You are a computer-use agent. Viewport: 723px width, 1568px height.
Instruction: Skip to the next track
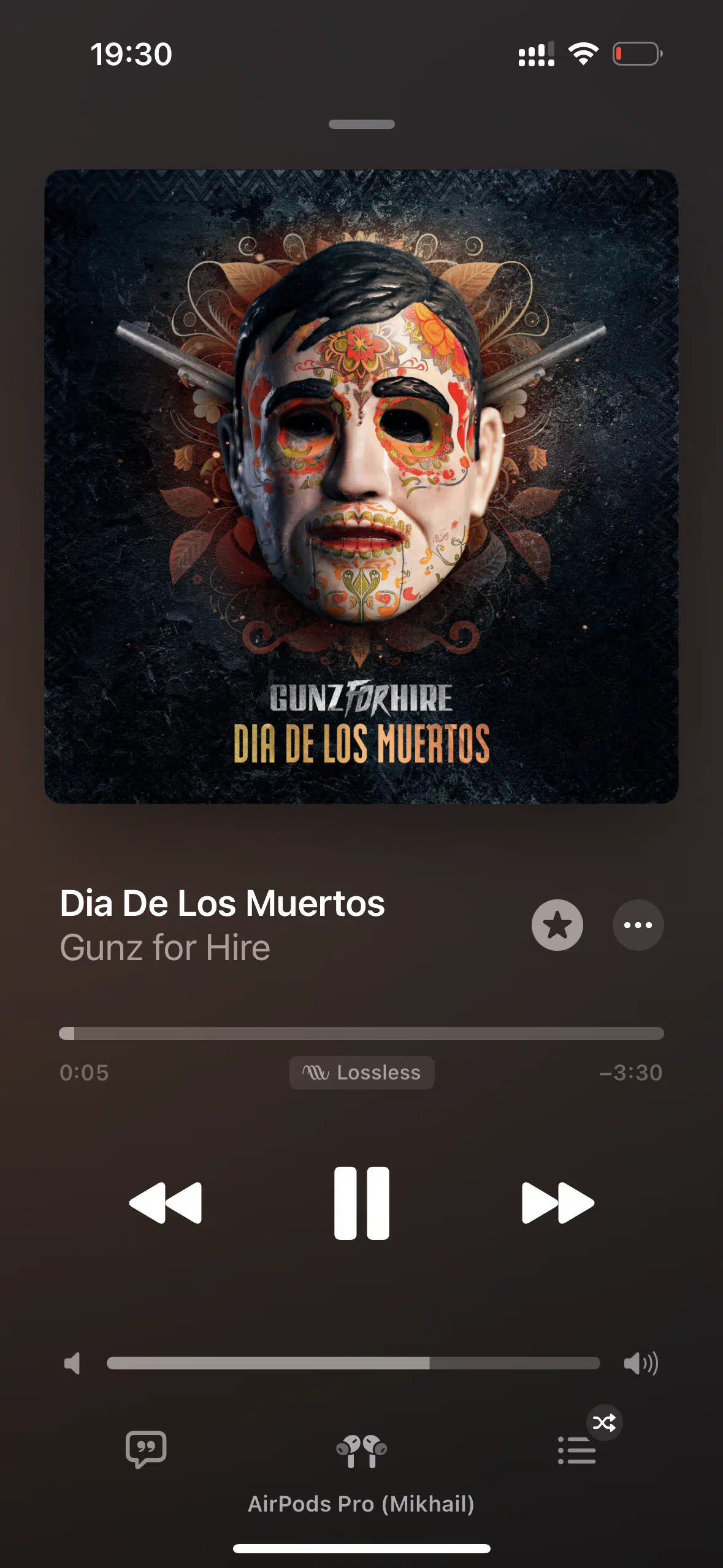coord(557,1203)
